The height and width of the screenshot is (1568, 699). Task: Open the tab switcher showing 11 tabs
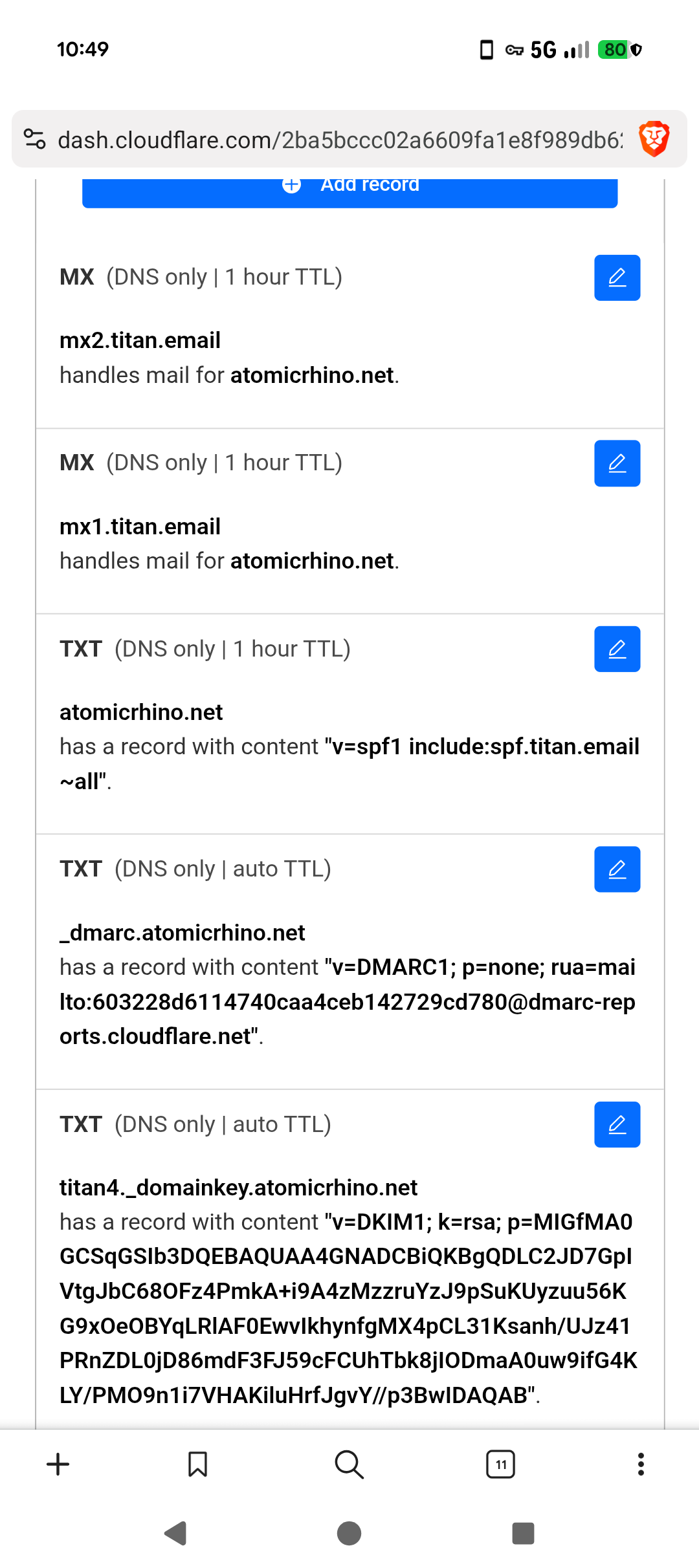[500, 1465]
